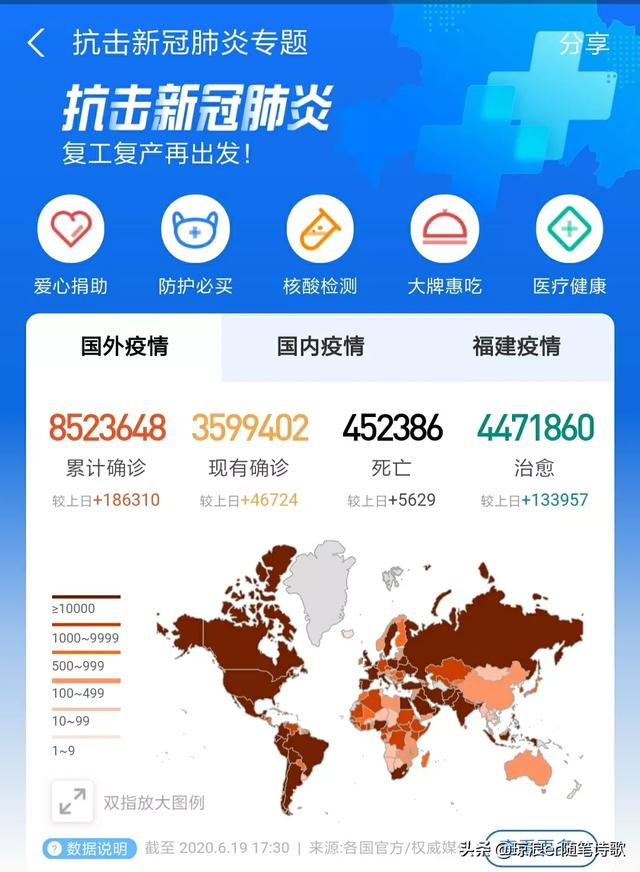The height and width of the screenshot is (872, 640).
Task: Switch to the 福建疫情 tab
Action: pos(516,347)
